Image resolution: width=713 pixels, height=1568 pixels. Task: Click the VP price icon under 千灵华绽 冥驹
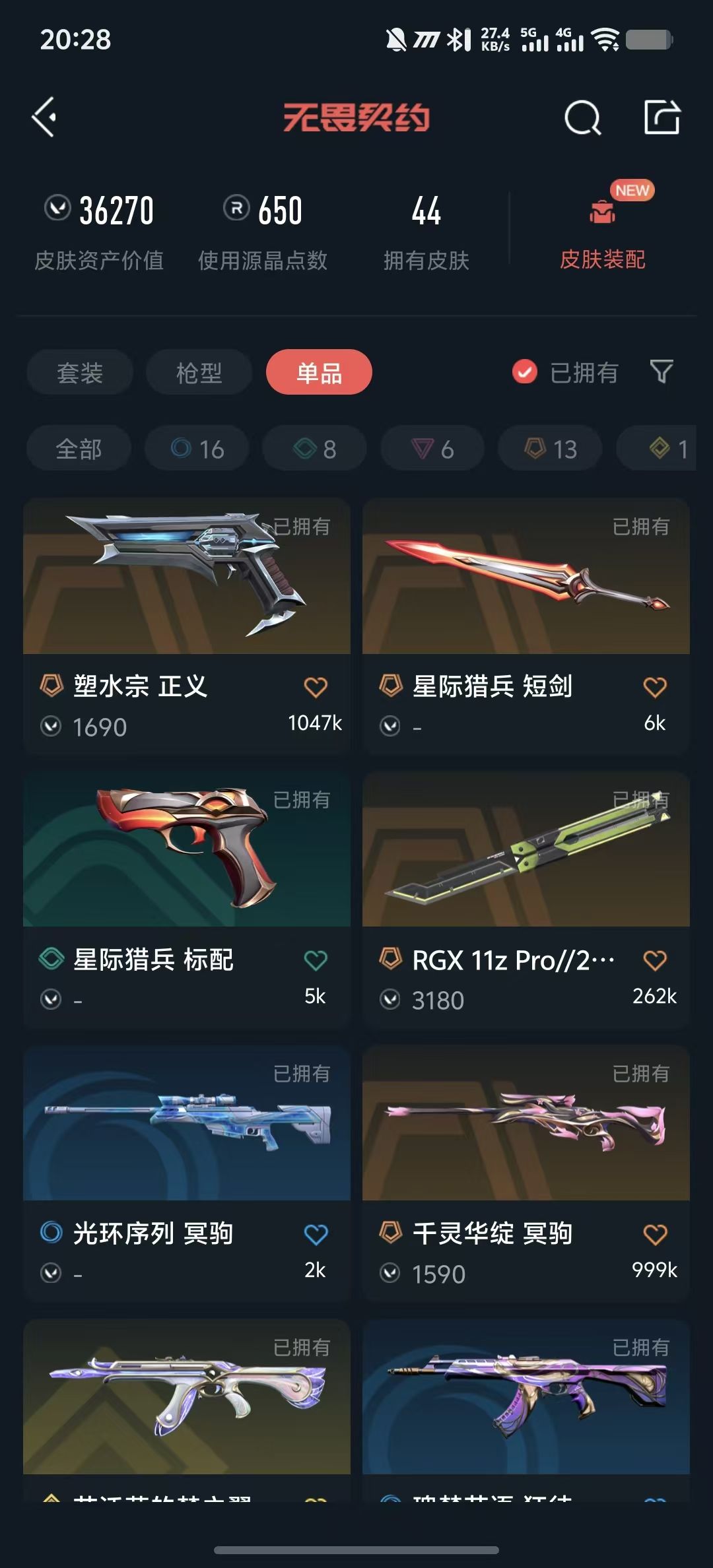coord(392,1272)
